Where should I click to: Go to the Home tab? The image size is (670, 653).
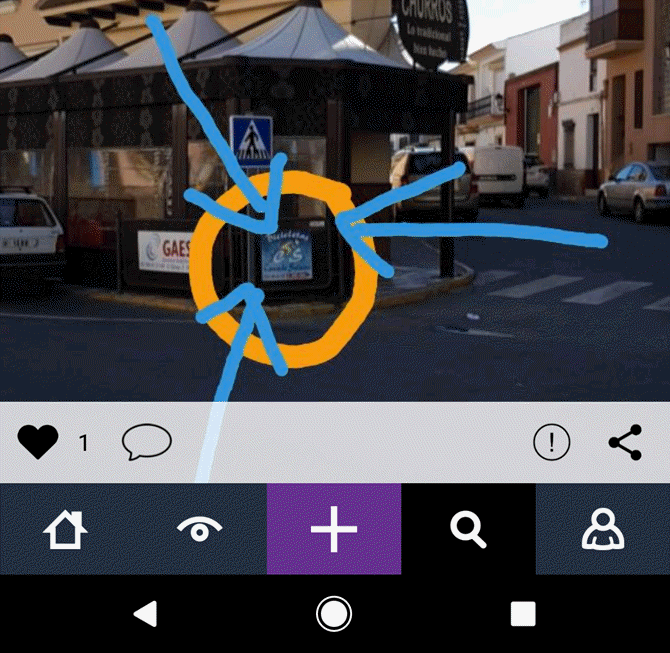click(x=66, y=529)
